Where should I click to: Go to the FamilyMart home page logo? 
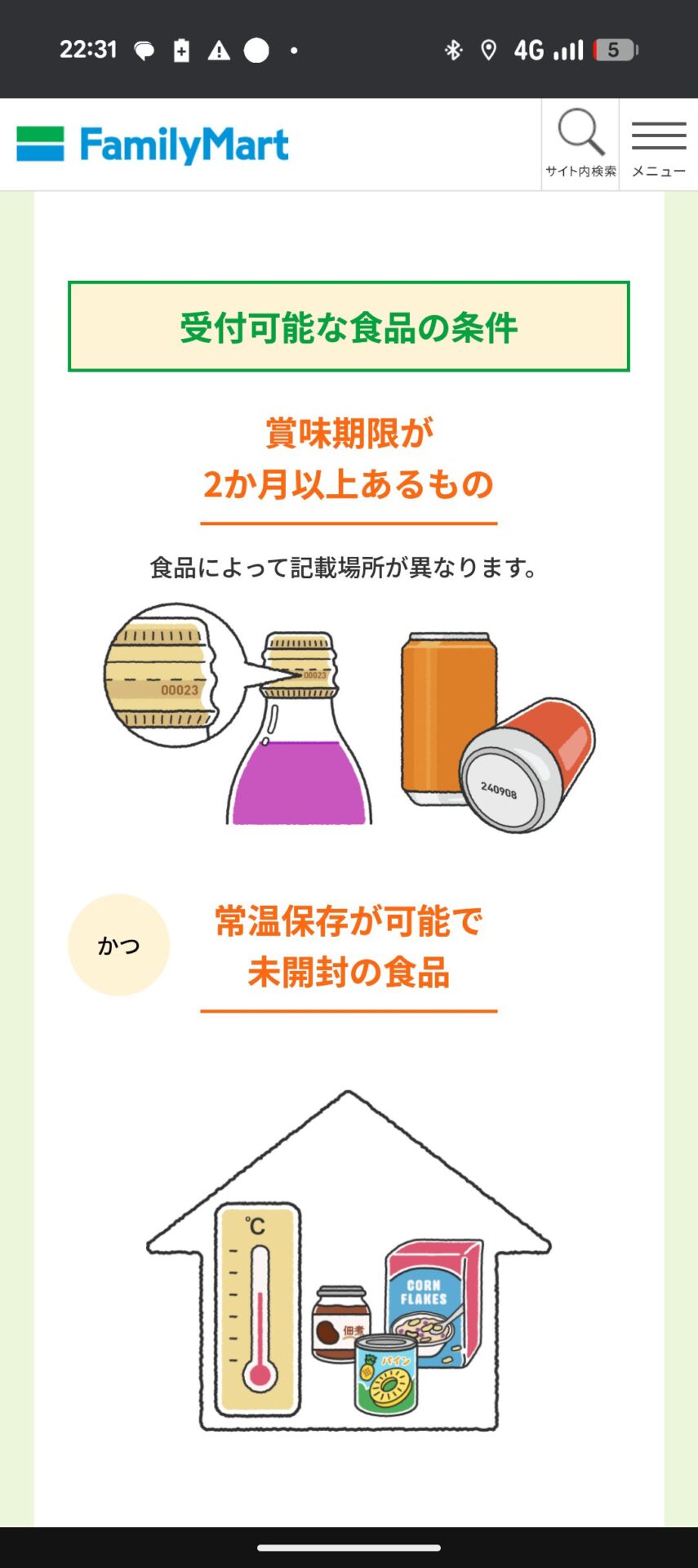click(x=153, y=145)
